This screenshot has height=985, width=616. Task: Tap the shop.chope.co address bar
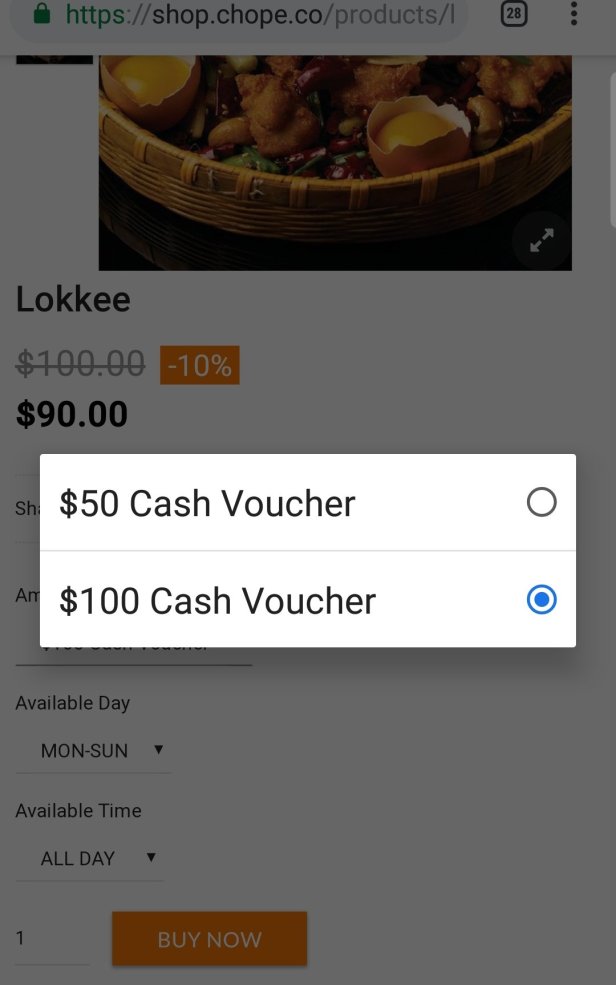click(250, 15)
